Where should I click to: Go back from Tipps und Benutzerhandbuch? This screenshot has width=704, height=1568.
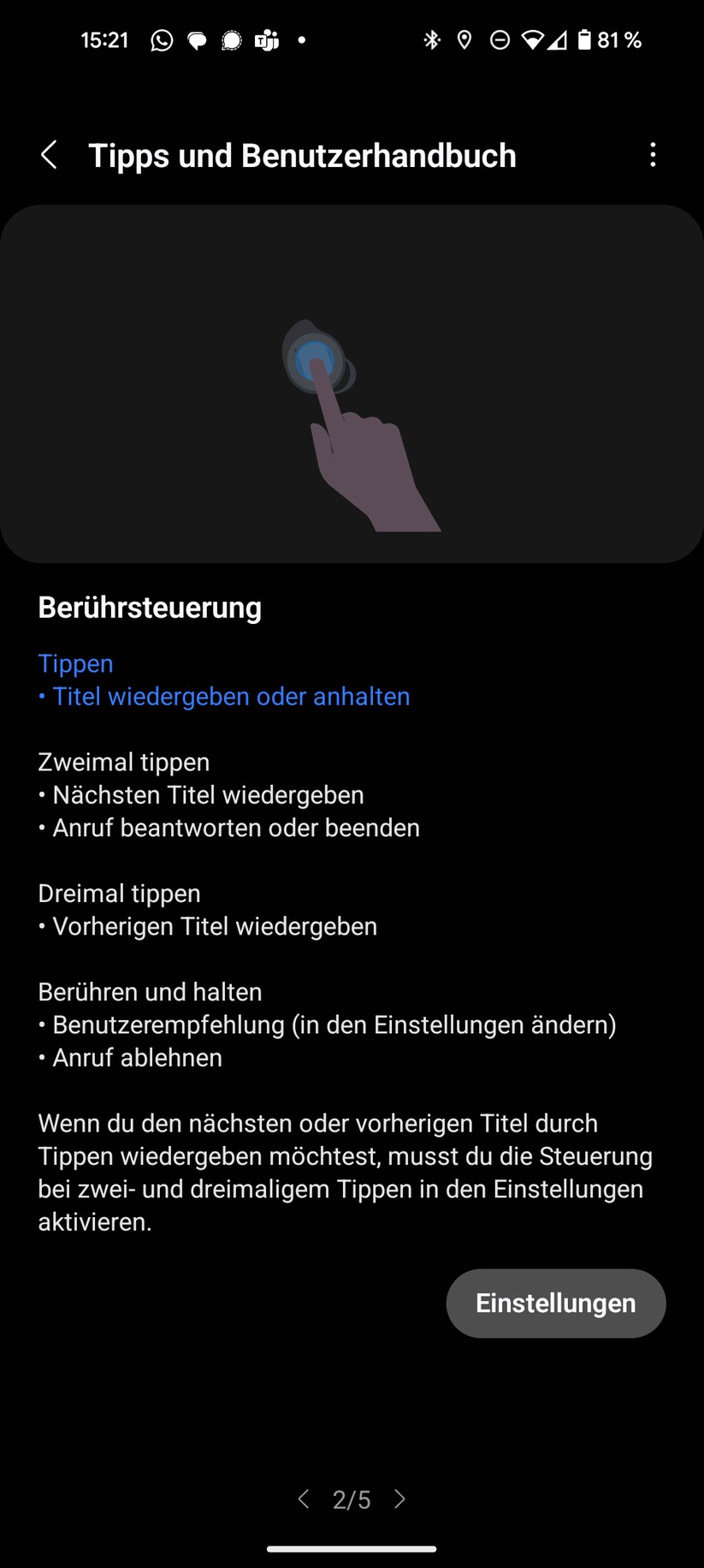49,155
